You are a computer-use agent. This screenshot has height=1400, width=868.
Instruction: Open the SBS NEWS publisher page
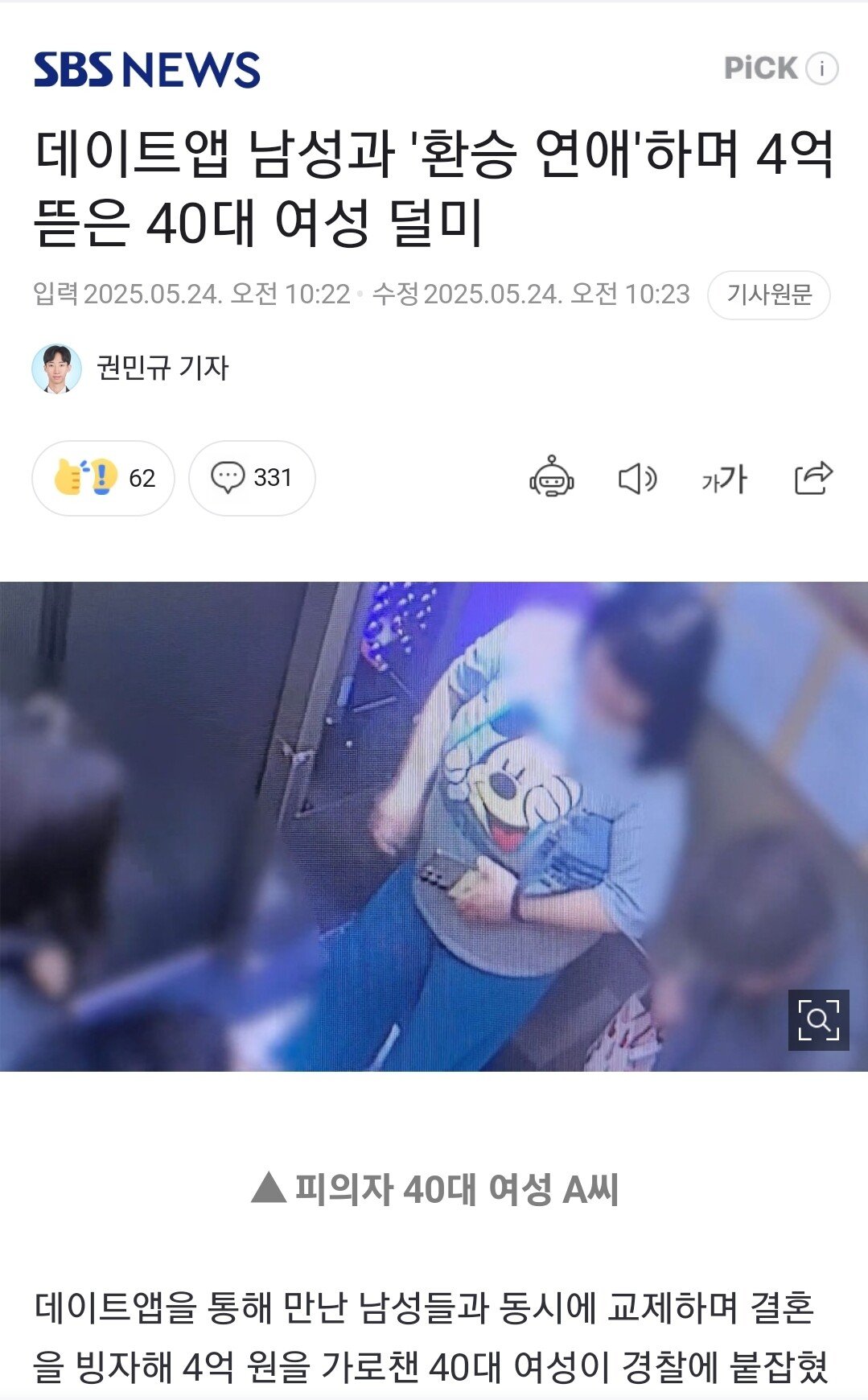pyautogui.click(x=147, y=69)
